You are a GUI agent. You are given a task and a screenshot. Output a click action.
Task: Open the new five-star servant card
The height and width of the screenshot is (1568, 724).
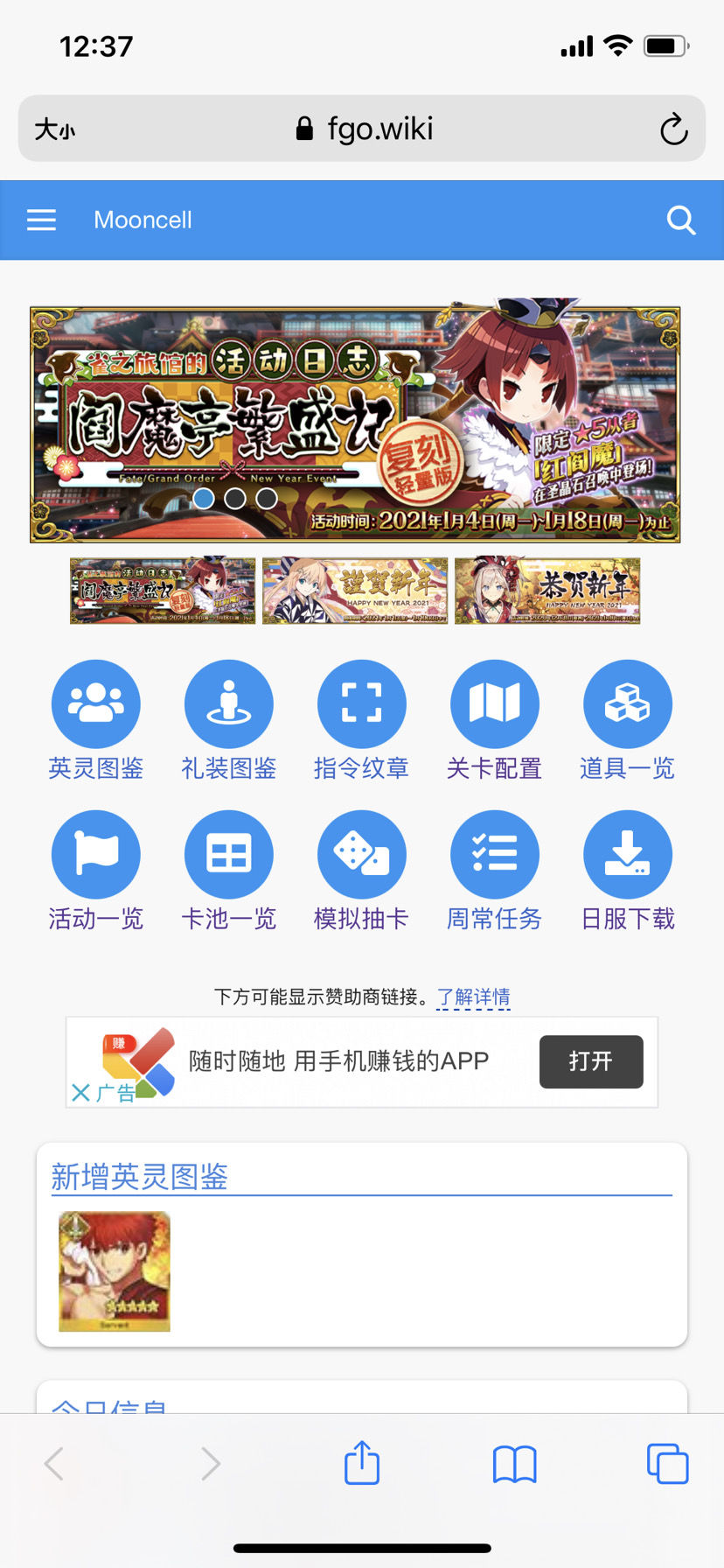[x=115, y=1270]
